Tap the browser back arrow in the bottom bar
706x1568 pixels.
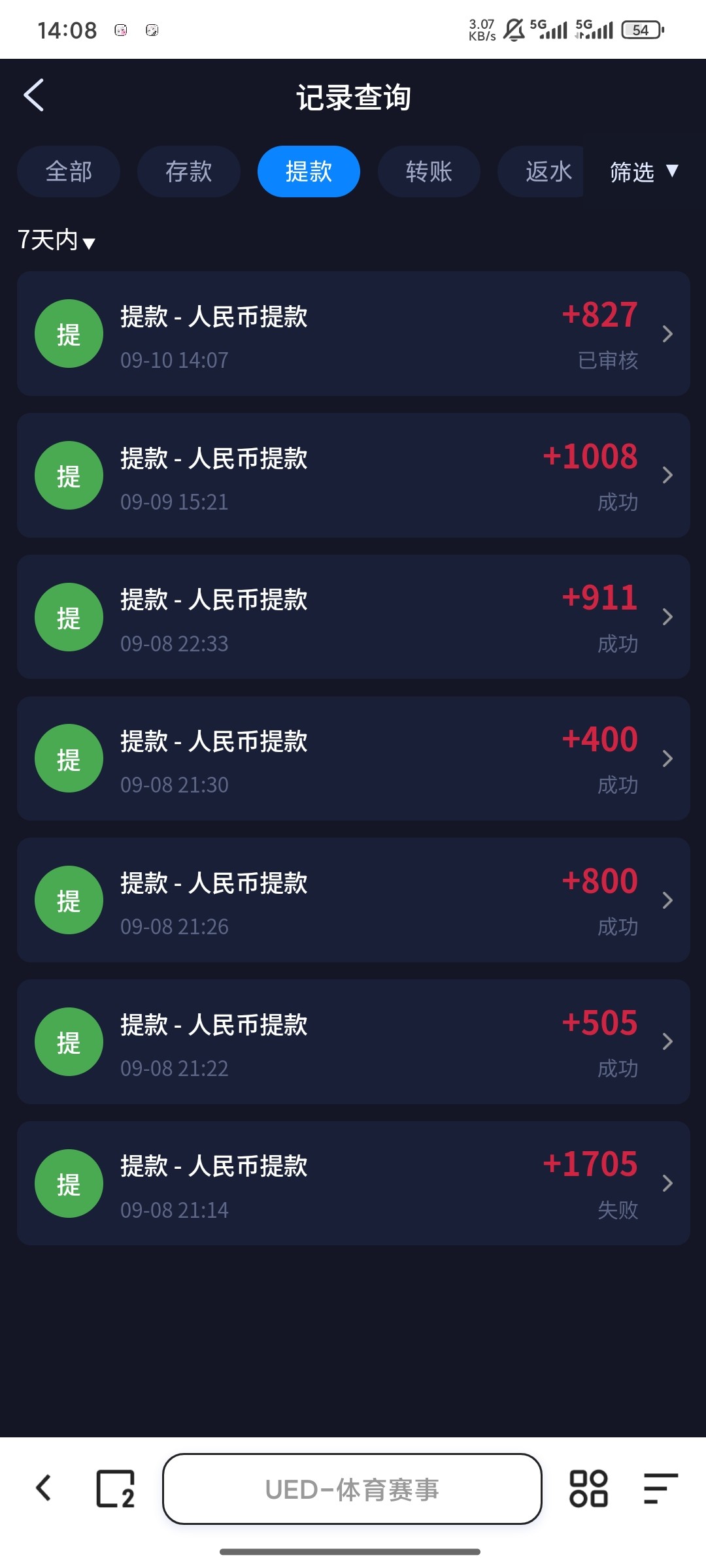click(44, 1488)
